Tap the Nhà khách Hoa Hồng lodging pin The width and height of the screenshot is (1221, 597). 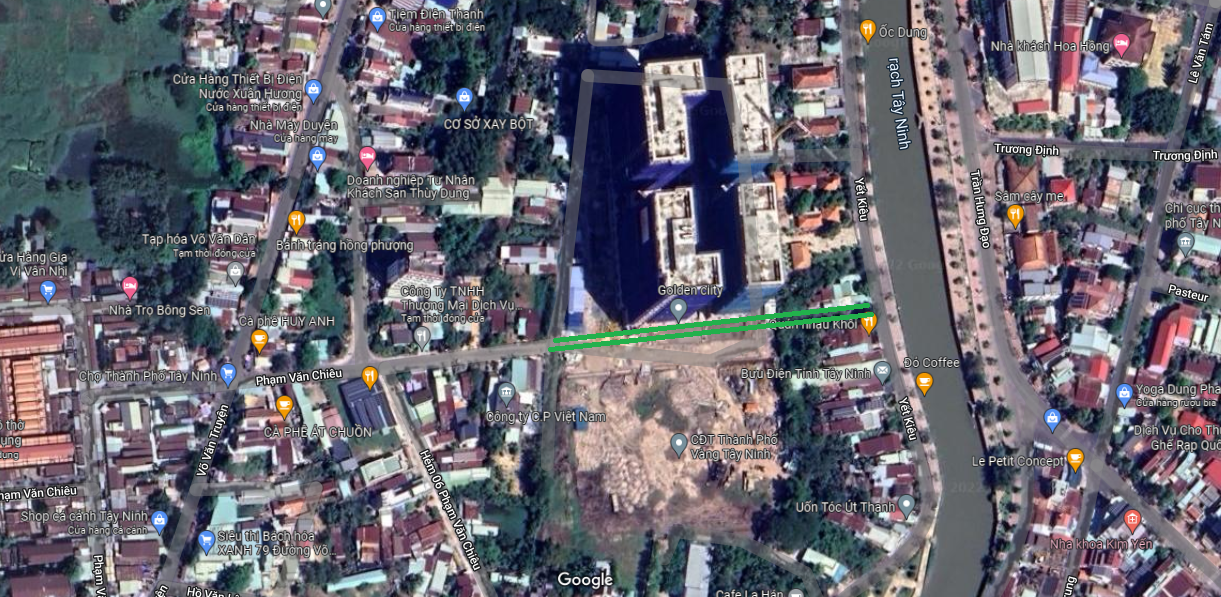(x=1120, y=45)
